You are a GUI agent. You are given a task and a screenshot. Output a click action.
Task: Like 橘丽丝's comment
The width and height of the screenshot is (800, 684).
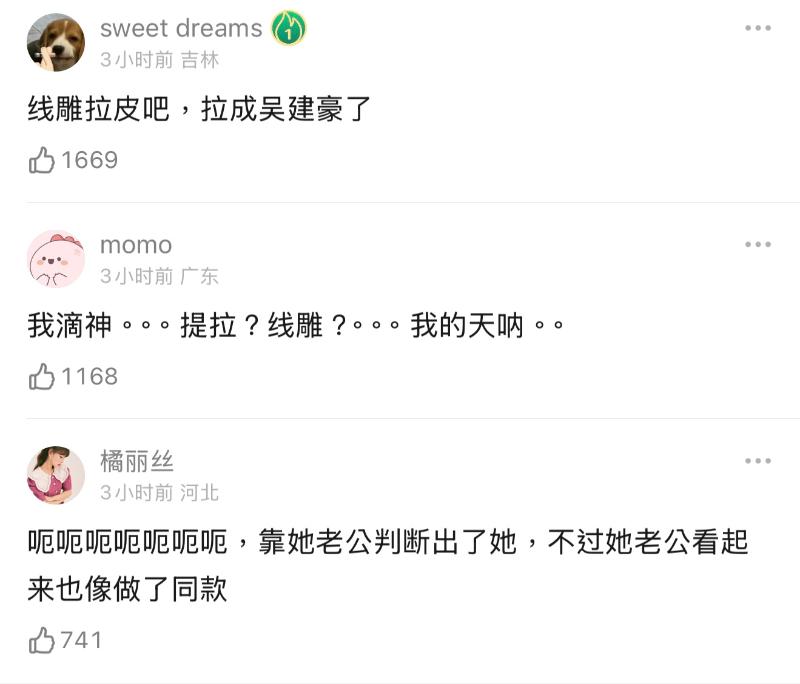click(x=42, y=640)
